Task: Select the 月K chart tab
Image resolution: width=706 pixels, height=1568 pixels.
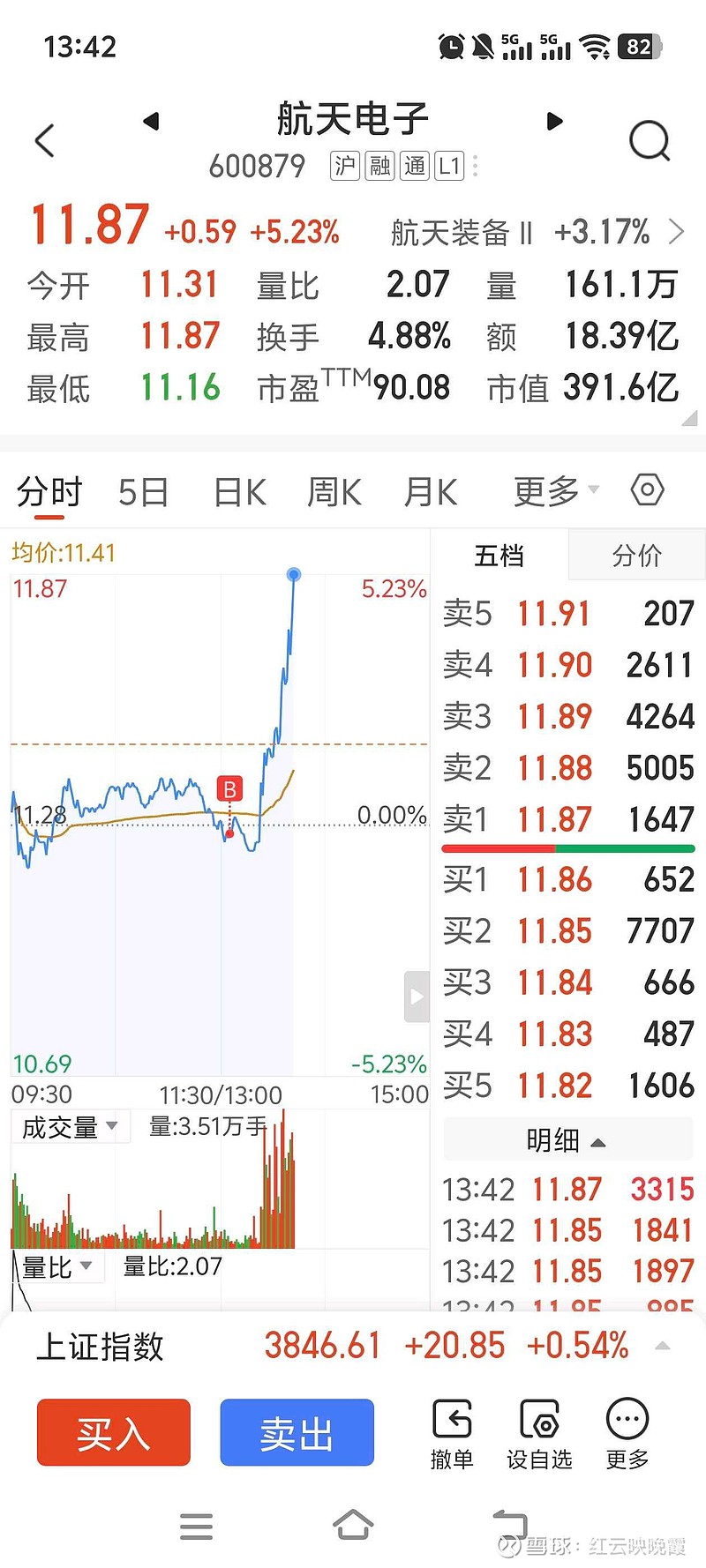Action: pyautogui.click(x=431, y=492)
